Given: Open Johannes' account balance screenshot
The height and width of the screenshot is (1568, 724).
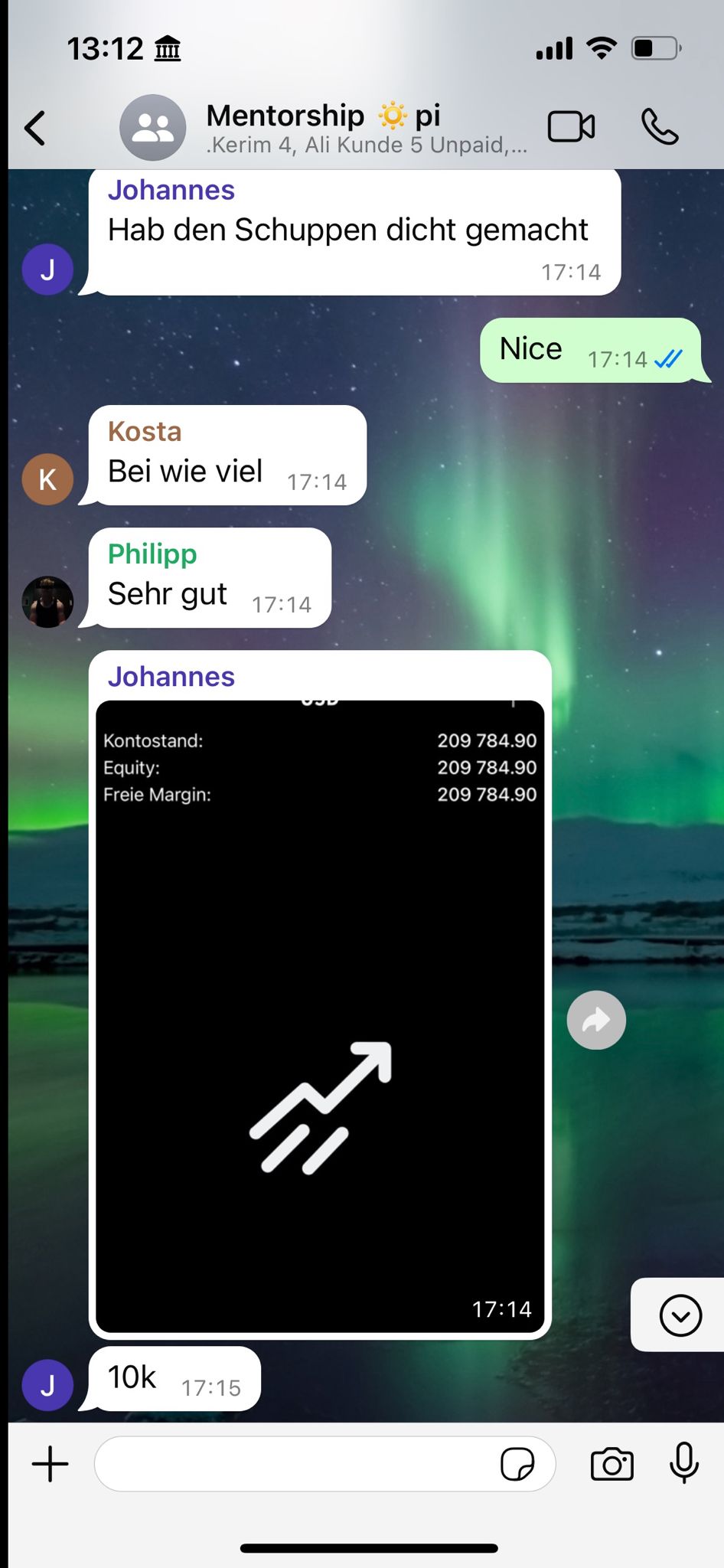Looking at the screenshot, I should pyautogui.click(x=320, y=1015).
